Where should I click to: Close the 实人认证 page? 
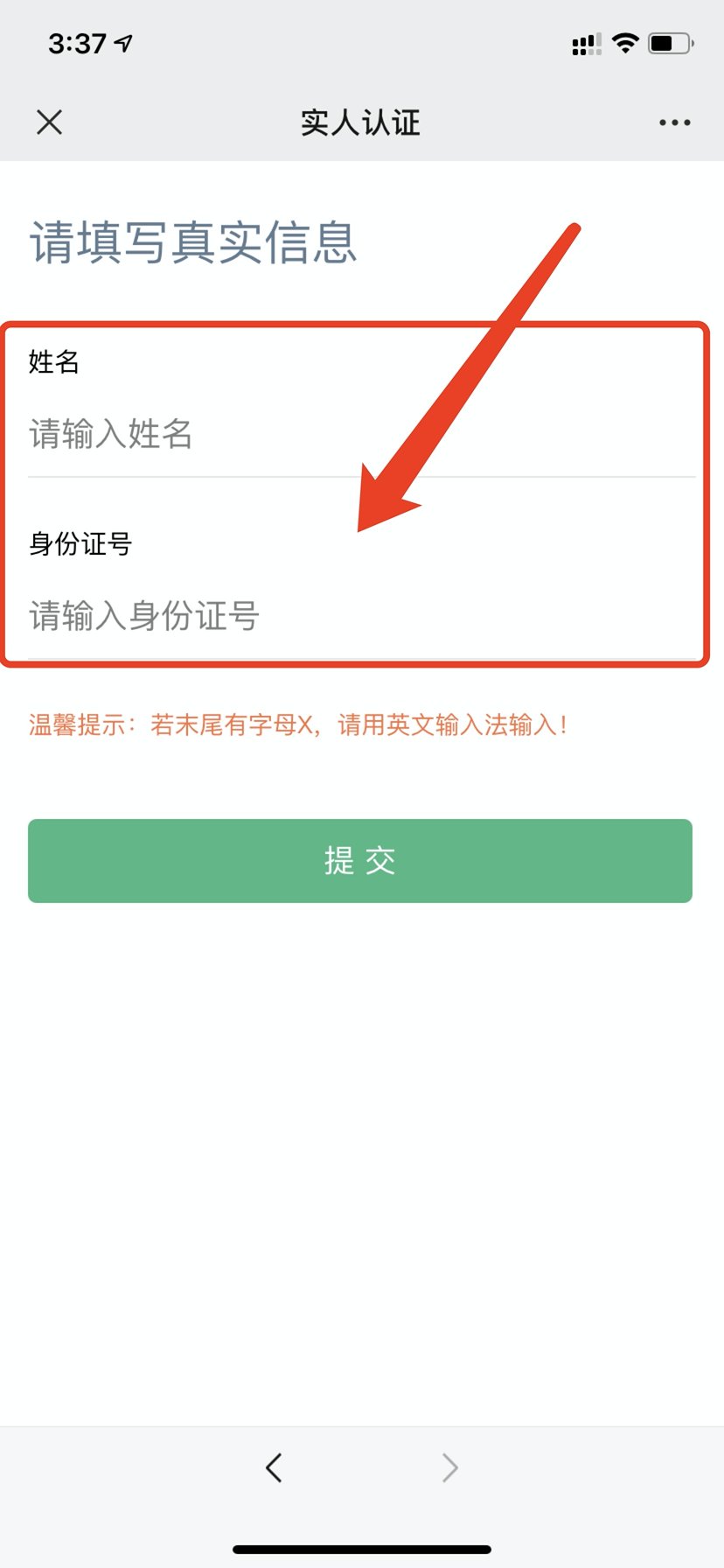coord(50,122)
